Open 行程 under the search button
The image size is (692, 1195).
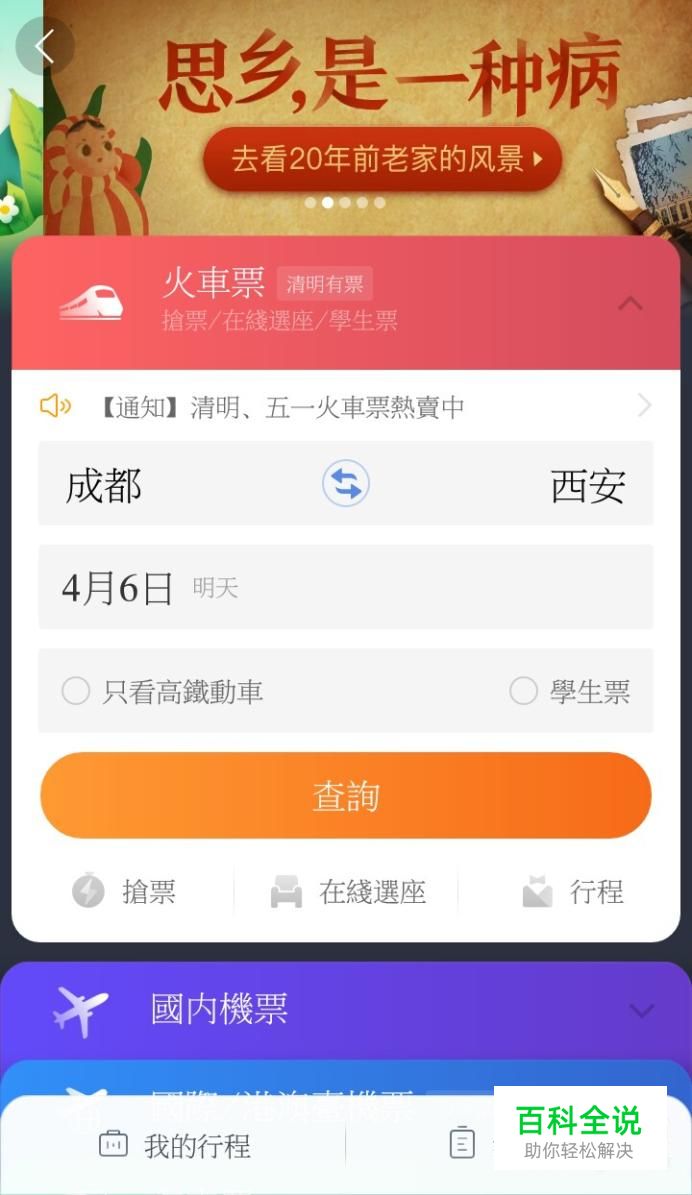[x=572, y=891]
